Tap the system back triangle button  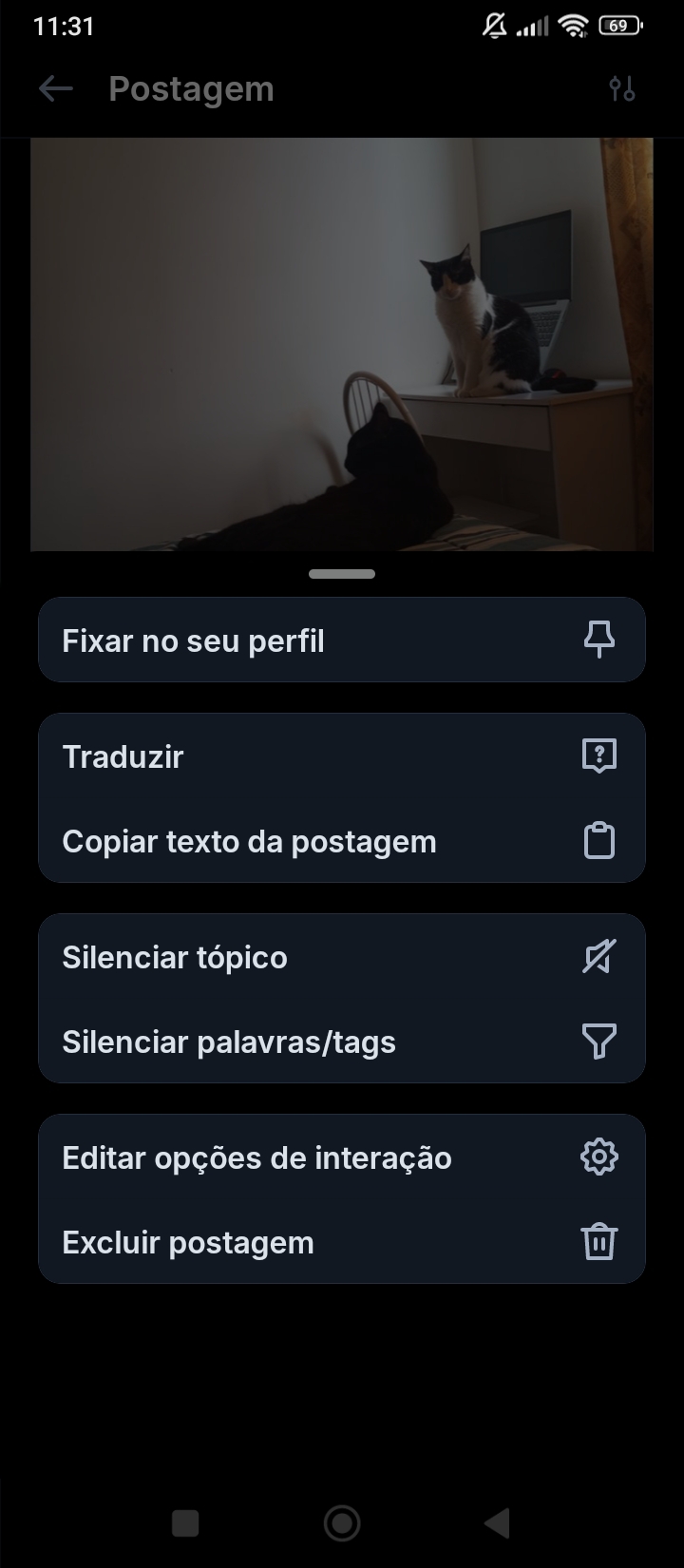click(498, 1523)
